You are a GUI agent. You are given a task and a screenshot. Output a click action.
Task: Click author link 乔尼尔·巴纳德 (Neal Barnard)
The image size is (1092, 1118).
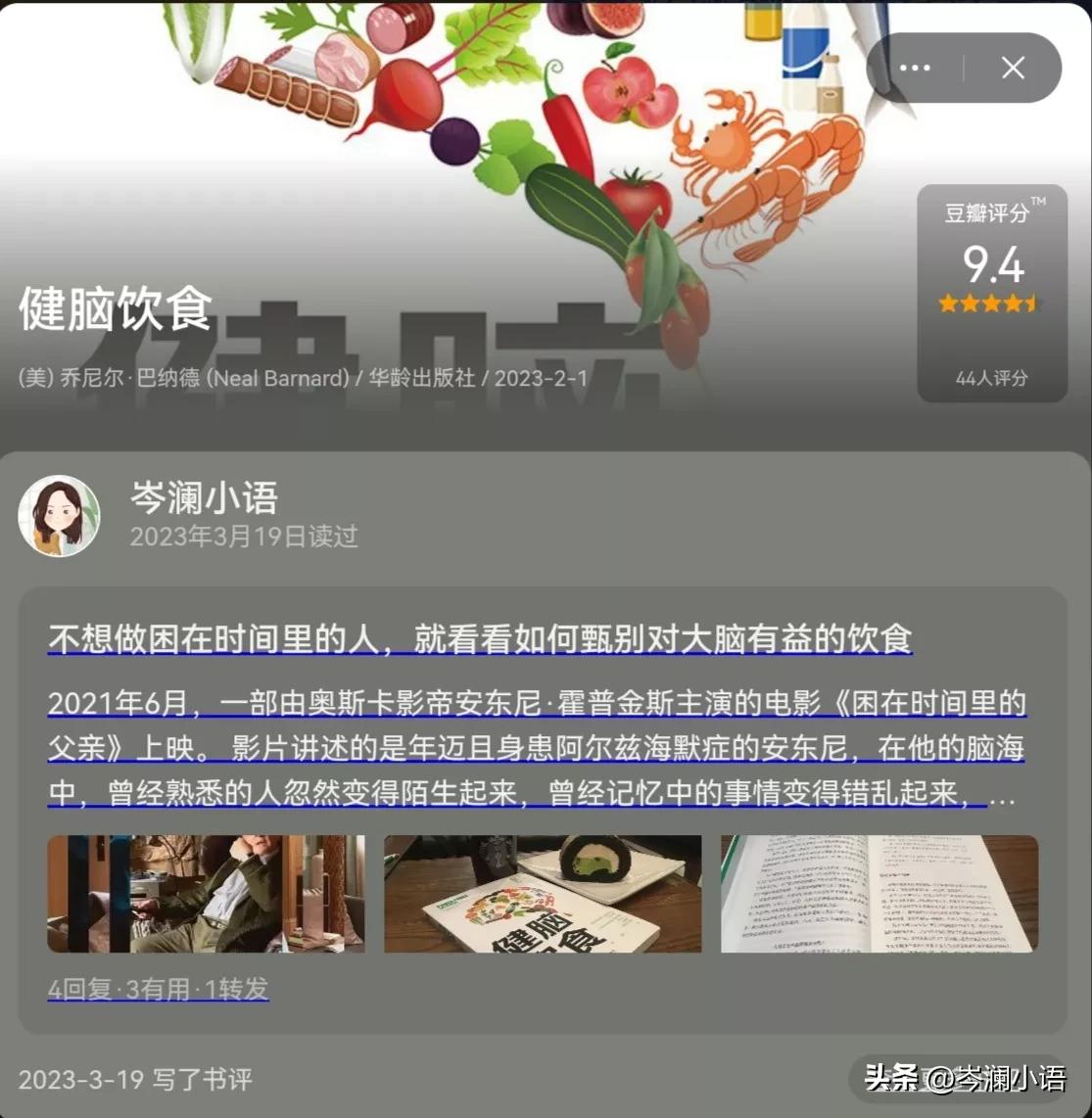[x=186, y=377]
